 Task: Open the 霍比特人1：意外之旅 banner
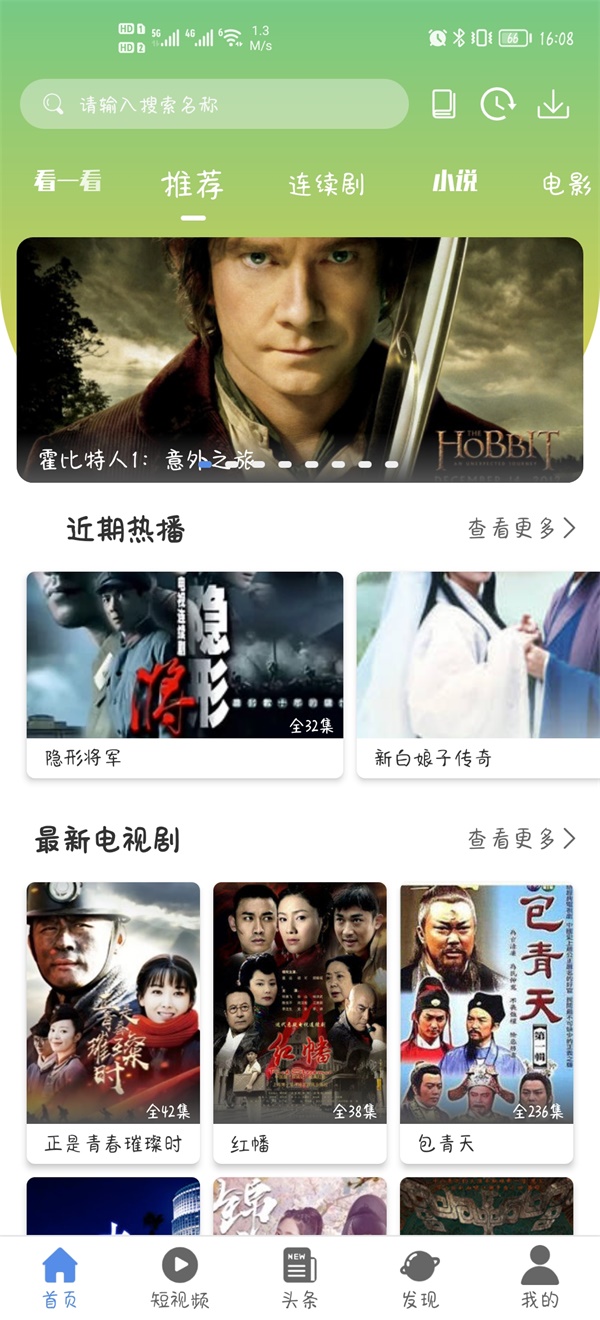(300, 359)
